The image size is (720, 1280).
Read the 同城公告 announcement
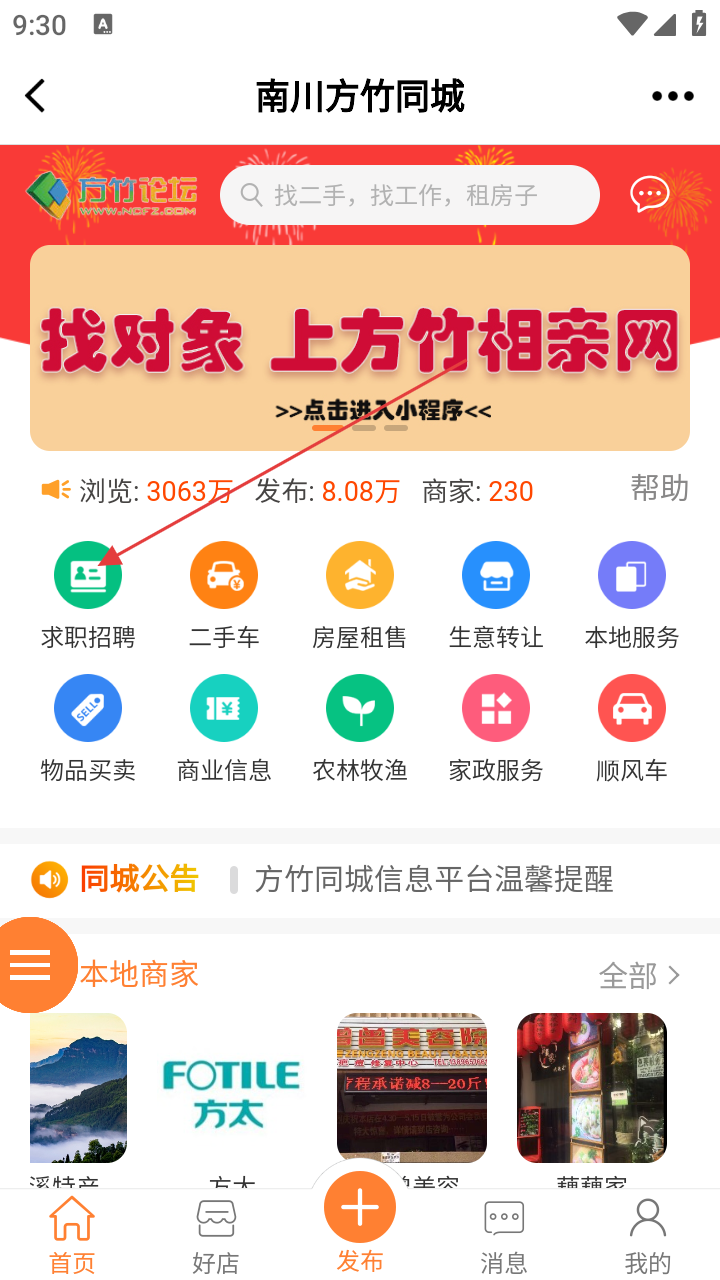[433, 880]
